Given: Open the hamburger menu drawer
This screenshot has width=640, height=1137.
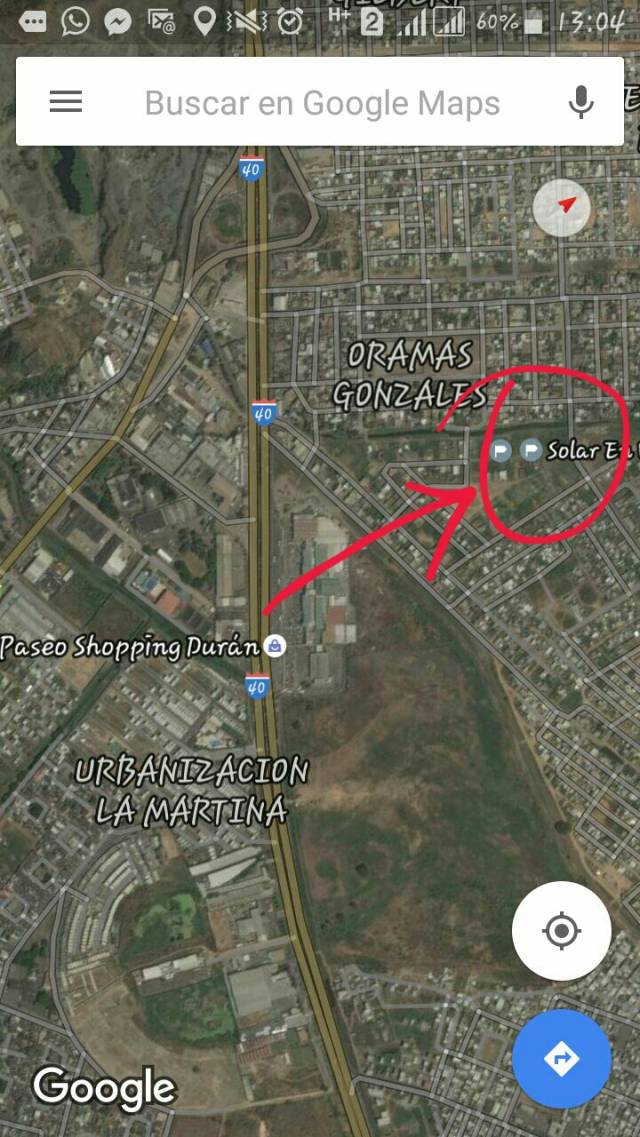Looking at the screenshot, I should (x=66, y=102).
